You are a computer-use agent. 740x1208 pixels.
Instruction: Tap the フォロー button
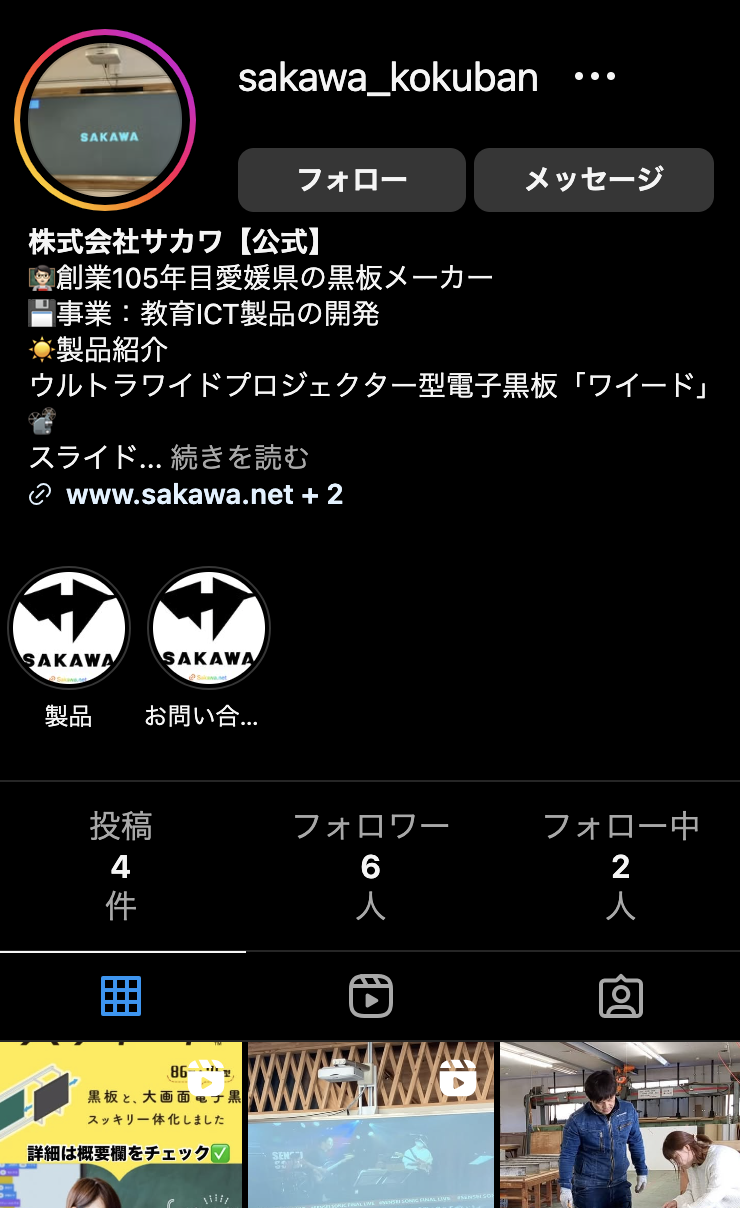click(352, 180)
